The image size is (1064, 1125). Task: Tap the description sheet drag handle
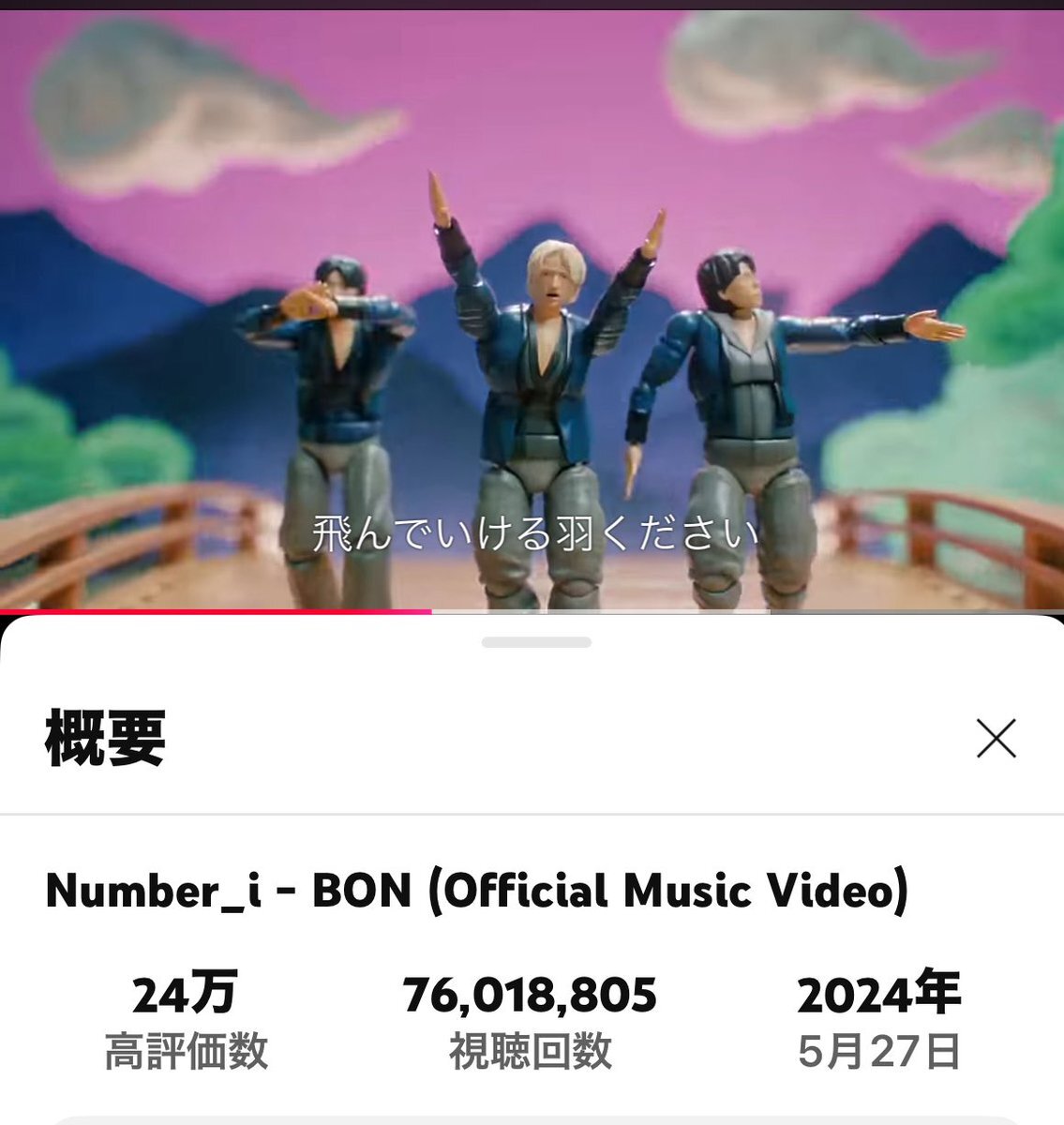click(x=535, y=643)
